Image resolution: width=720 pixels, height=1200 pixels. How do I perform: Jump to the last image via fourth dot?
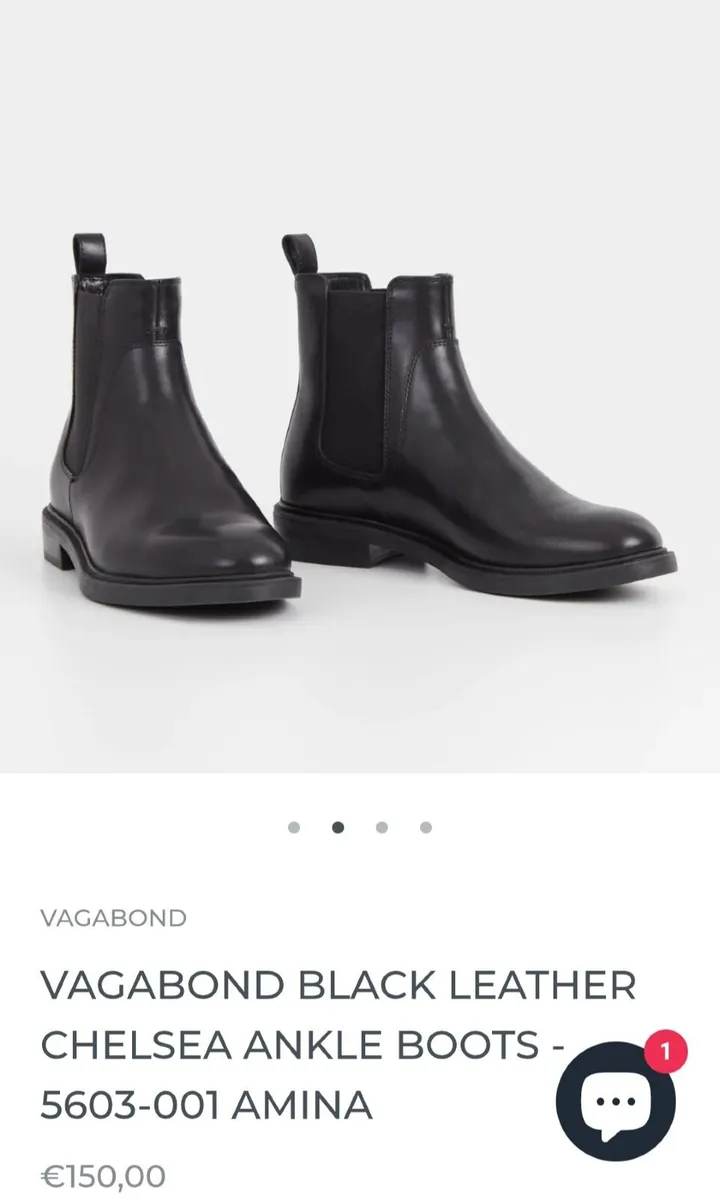[x=426, y=827]
